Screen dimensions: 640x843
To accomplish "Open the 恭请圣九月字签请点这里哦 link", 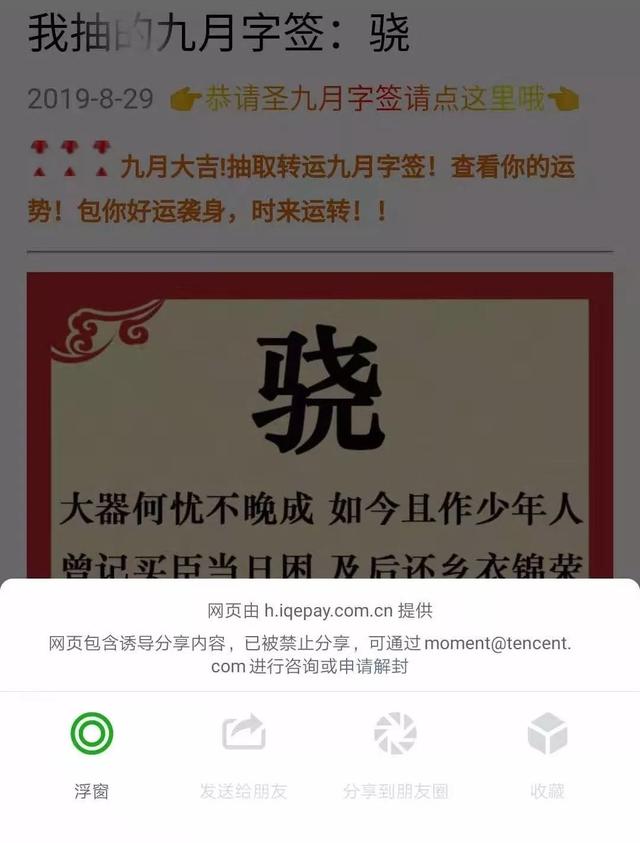I will pos(375,98).
